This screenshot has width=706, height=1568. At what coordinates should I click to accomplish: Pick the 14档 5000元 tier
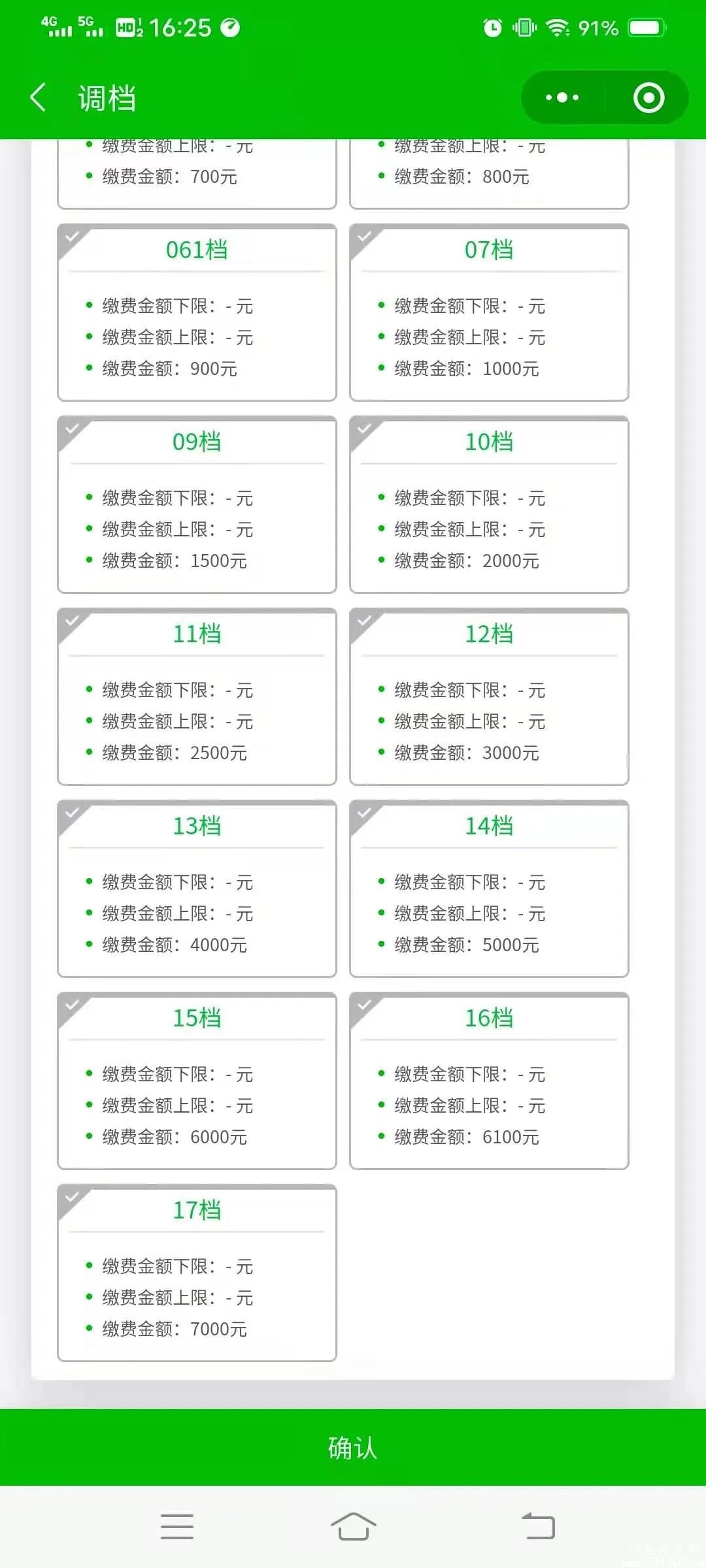pos(489,889)
